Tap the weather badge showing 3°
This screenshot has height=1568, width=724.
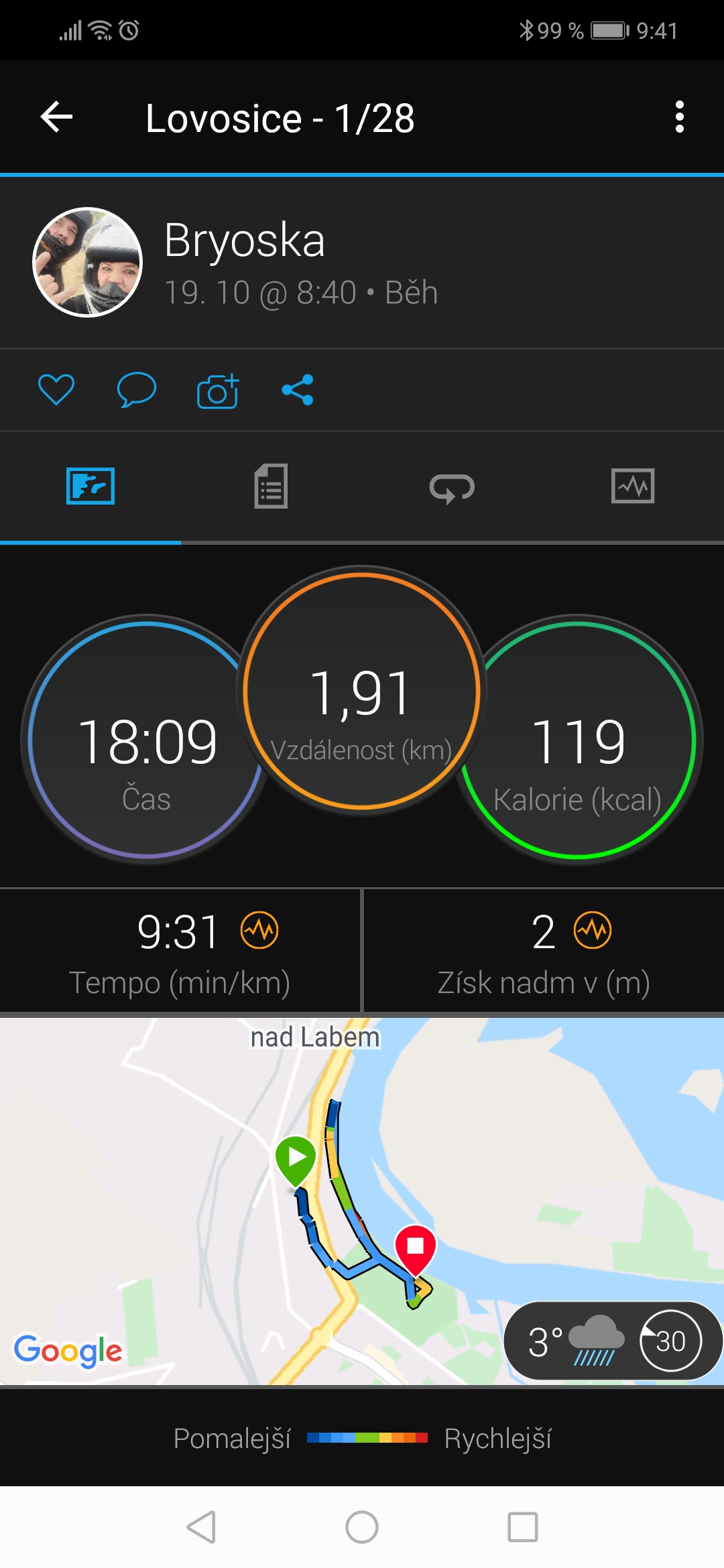pos(613,1341)
